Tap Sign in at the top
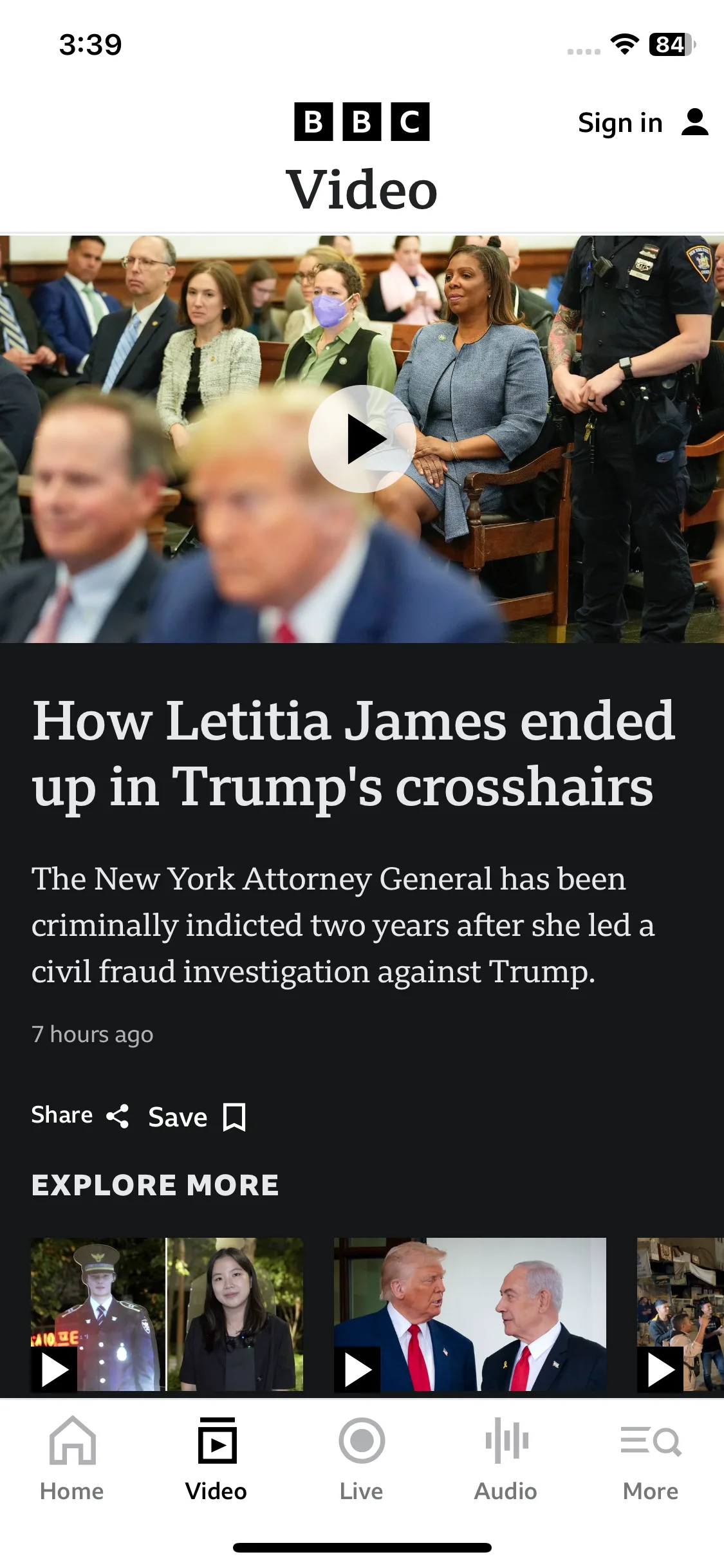The width and height of the screenshot is (724, 1568). click(642, 122)
